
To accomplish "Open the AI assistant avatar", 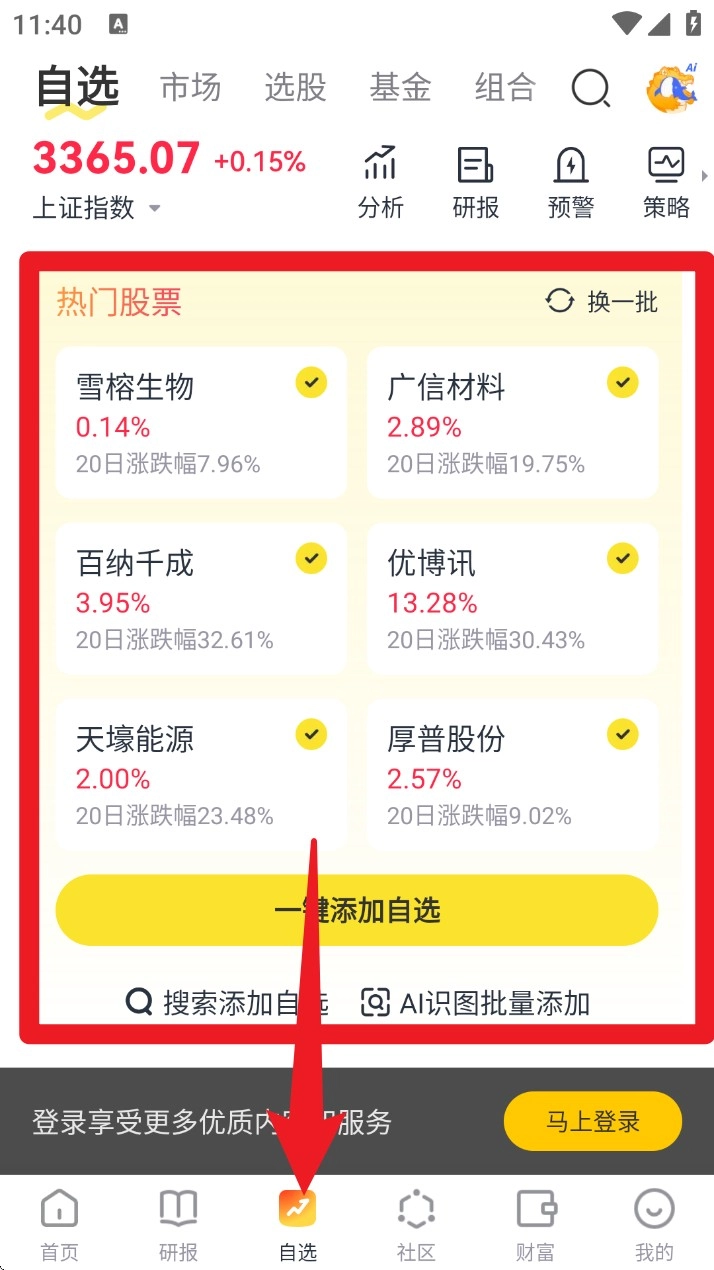I will 672,88.
